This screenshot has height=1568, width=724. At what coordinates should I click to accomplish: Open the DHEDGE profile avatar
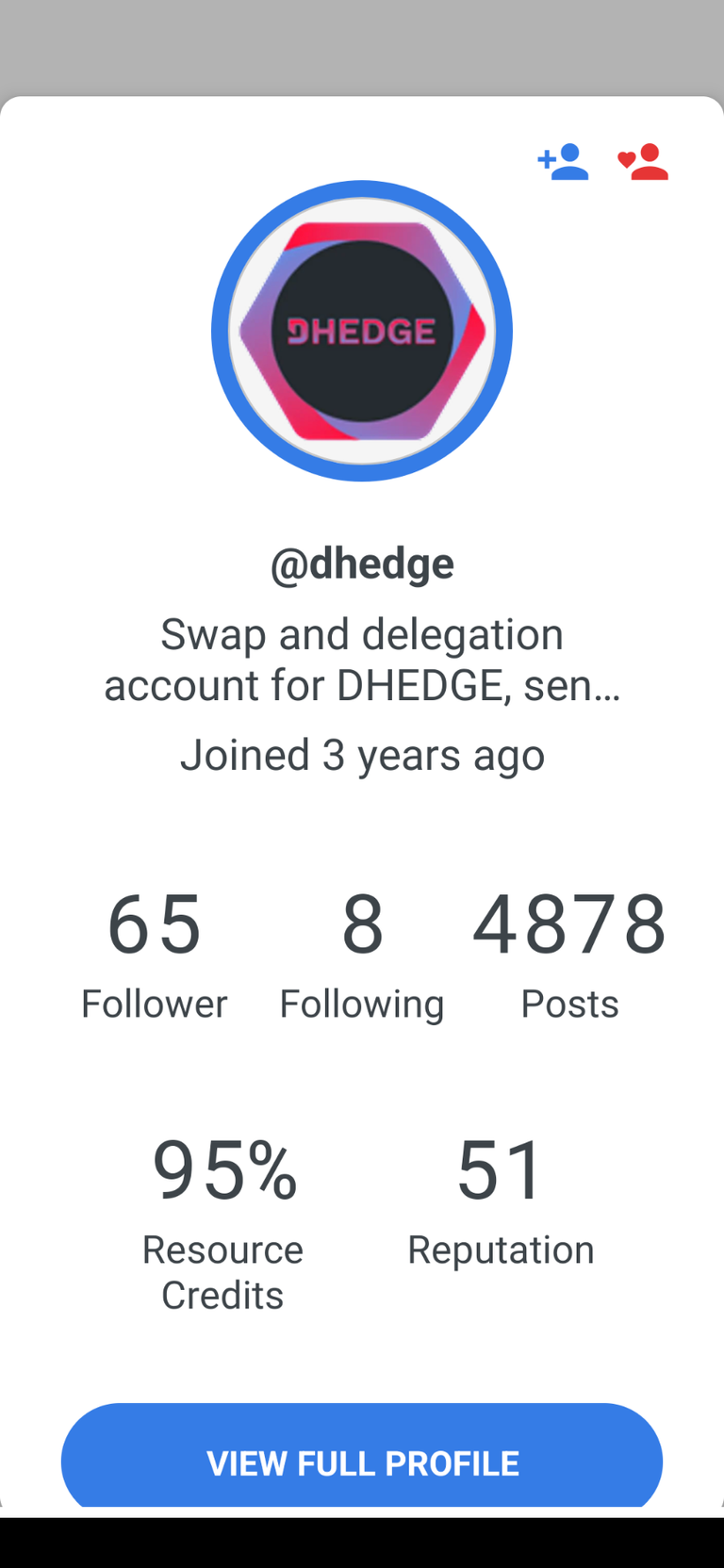(362, 331)
